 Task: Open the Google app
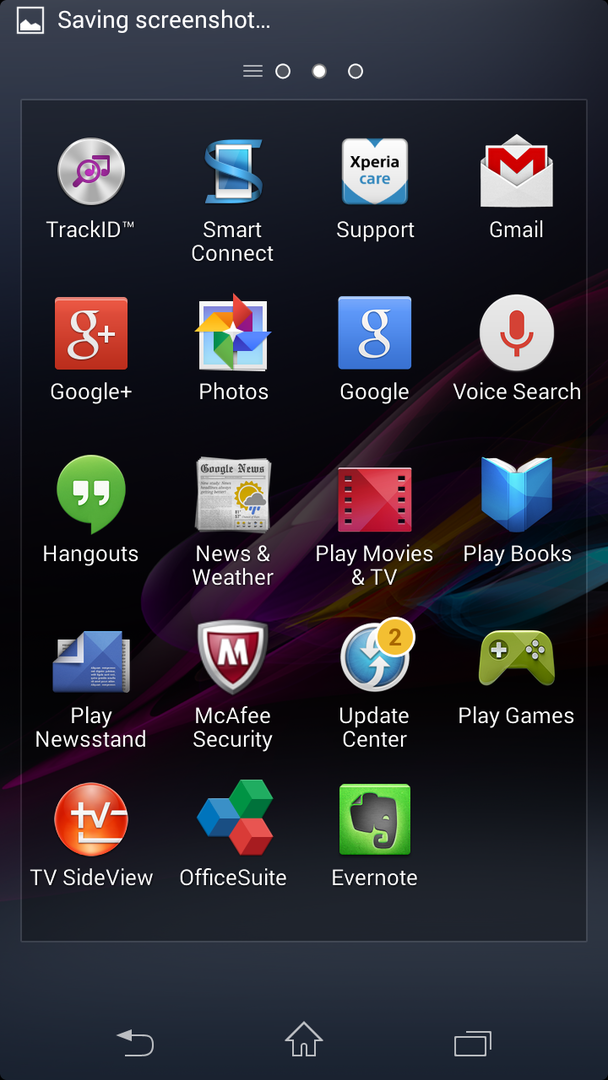tap(375, 334)
